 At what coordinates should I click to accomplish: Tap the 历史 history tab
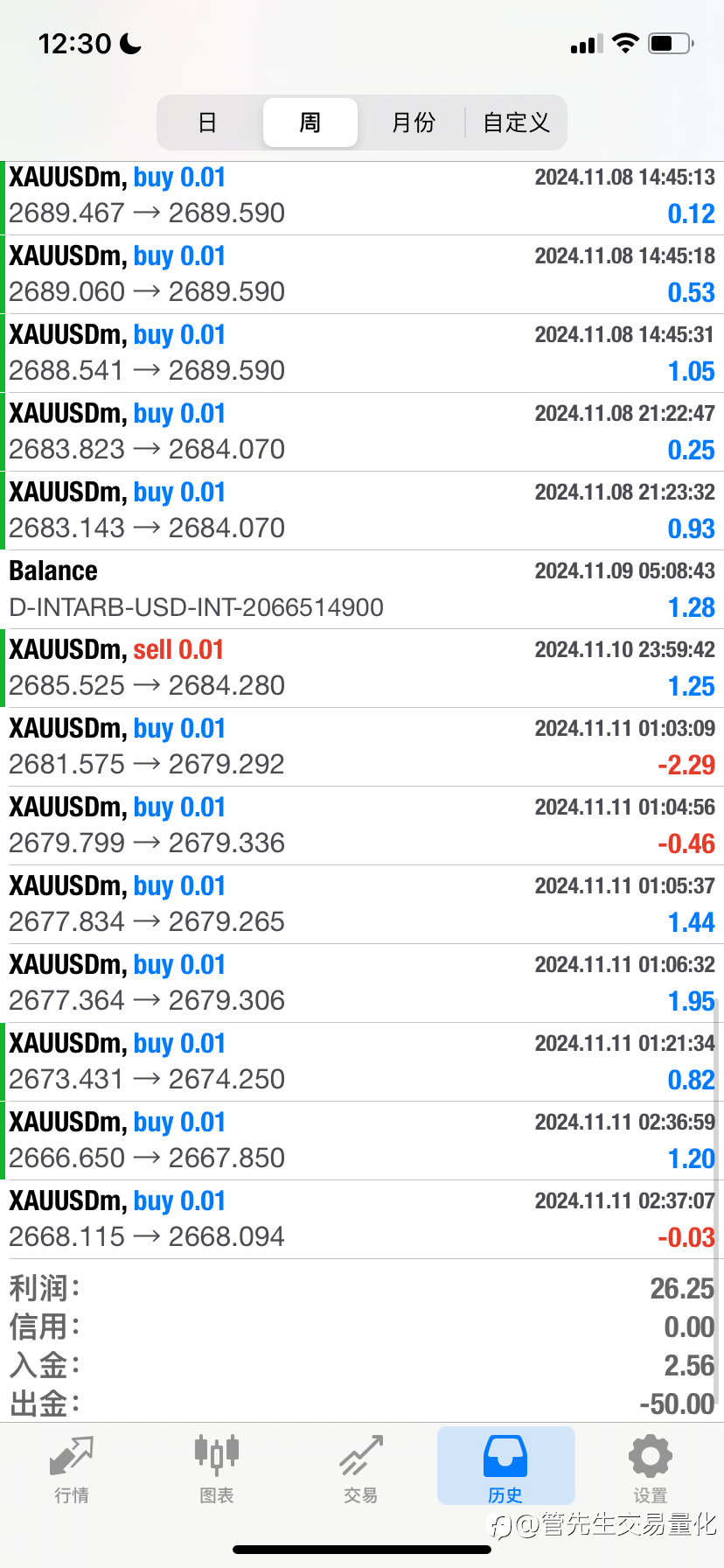pos(506,1466)
